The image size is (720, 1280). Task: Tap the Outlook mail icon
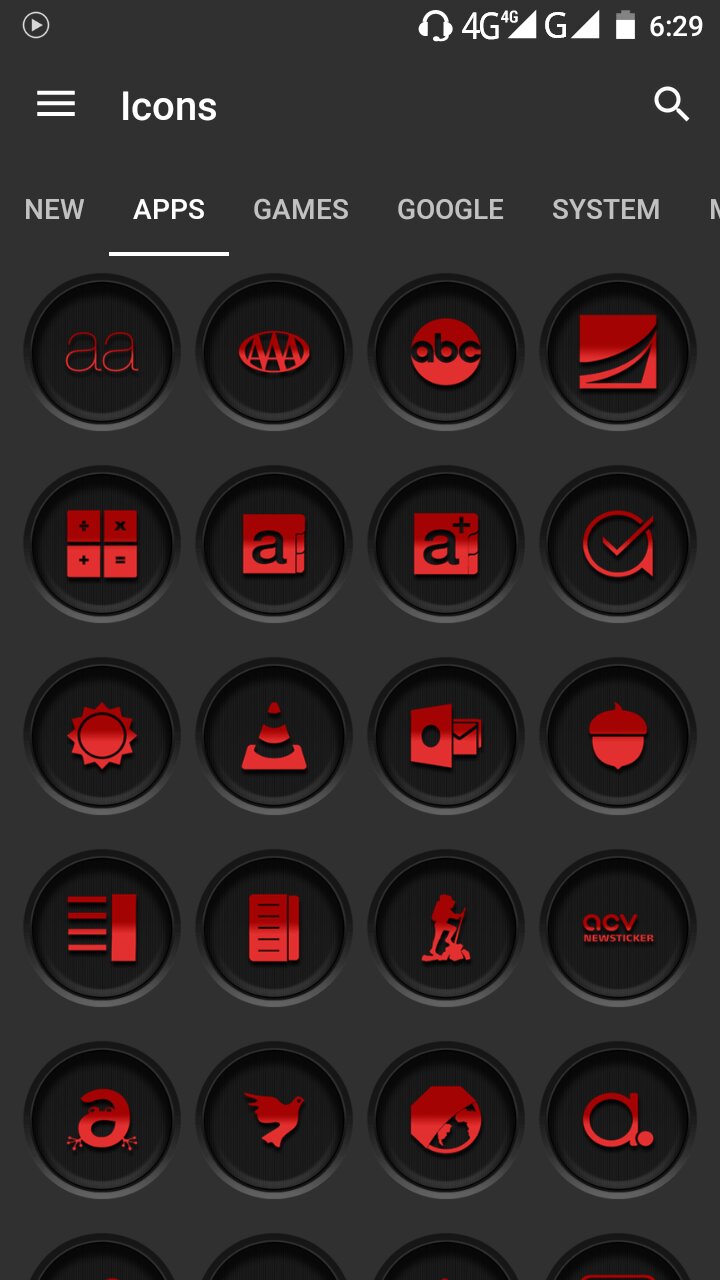pyautogui.click(x=446, y=736)
